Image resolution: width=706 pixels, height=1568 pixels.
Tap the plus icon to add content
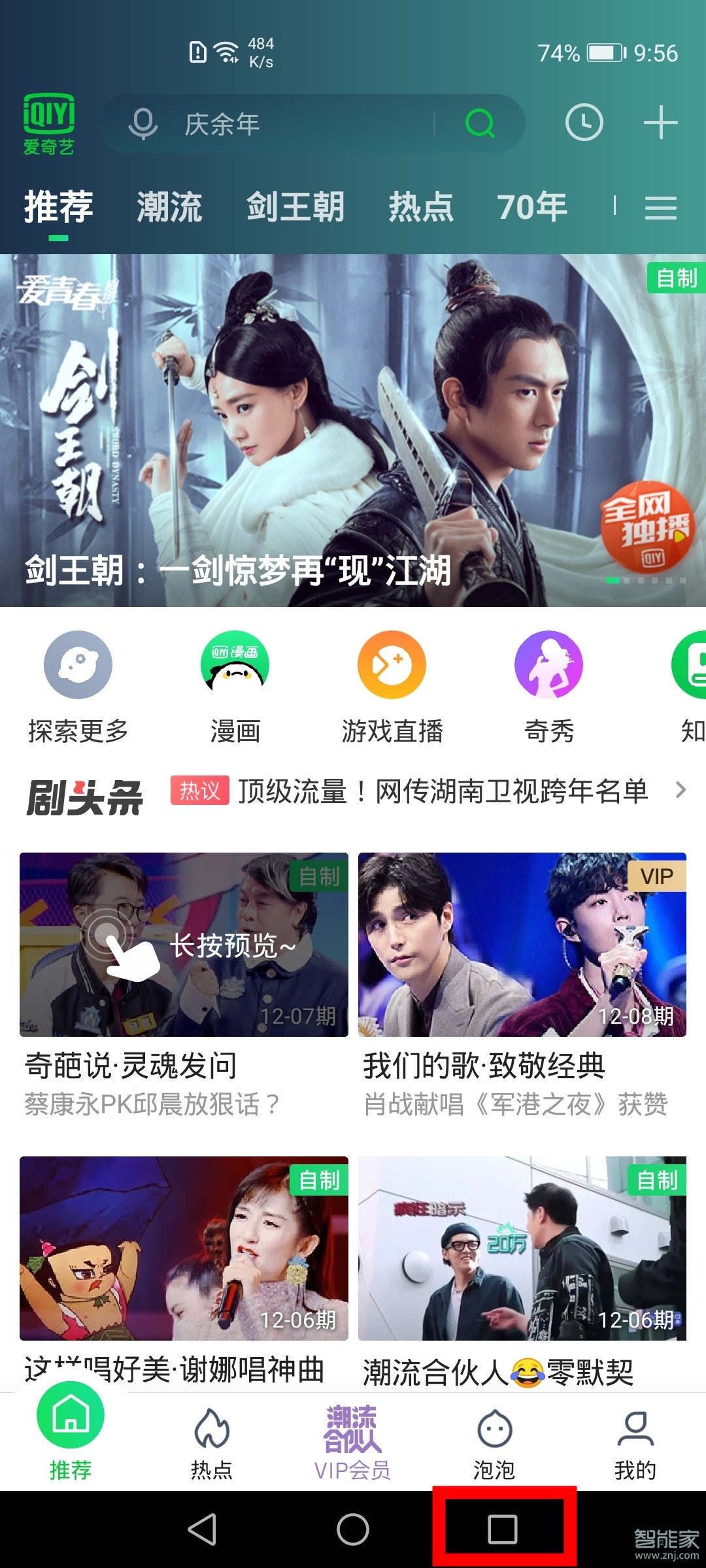point(660,123)
